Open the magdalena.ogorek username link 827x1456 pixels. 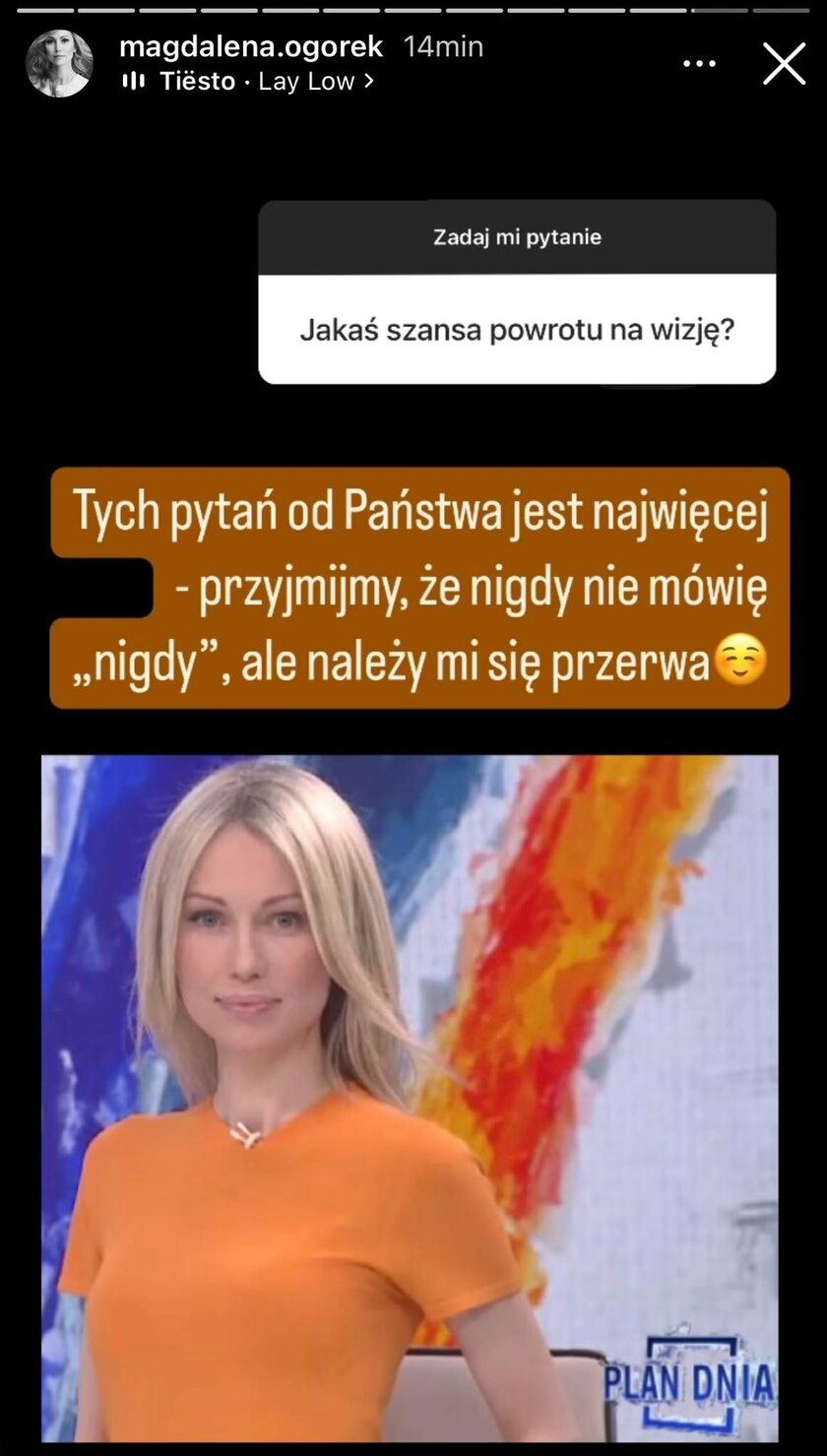[250, 46]
